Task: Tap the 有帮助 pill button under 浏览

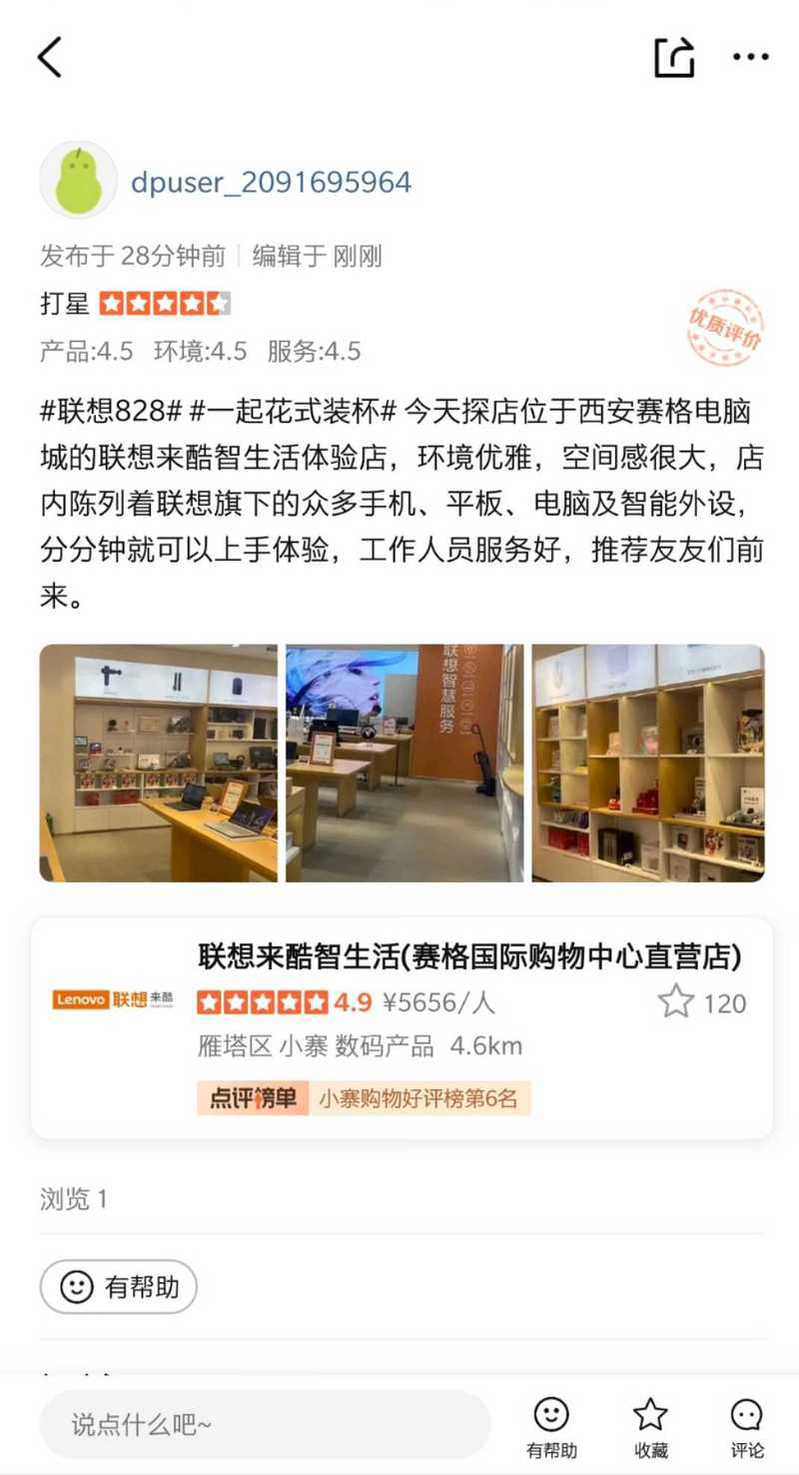Action: (118, 1287)
